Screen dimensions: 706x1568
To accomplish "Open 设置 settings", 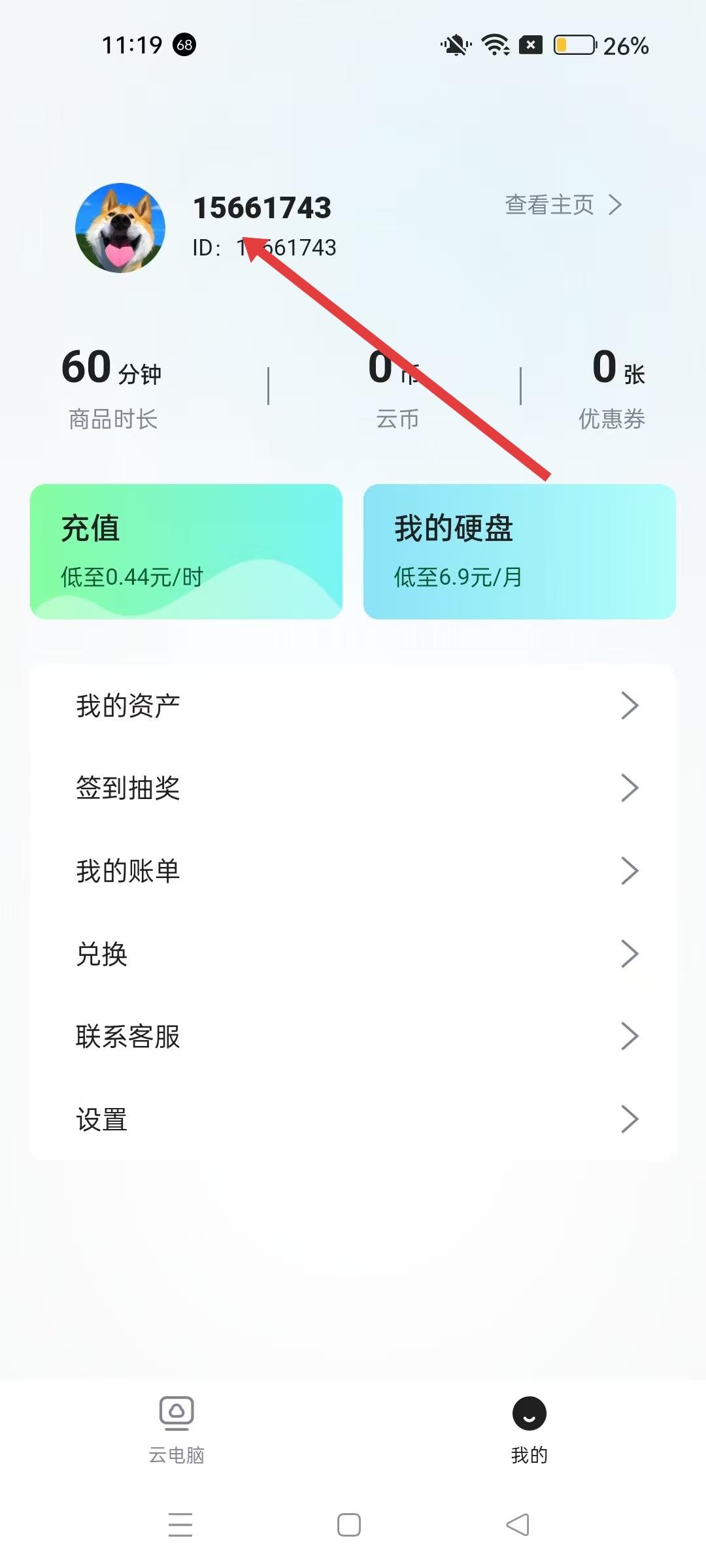I will (353, 1119).
